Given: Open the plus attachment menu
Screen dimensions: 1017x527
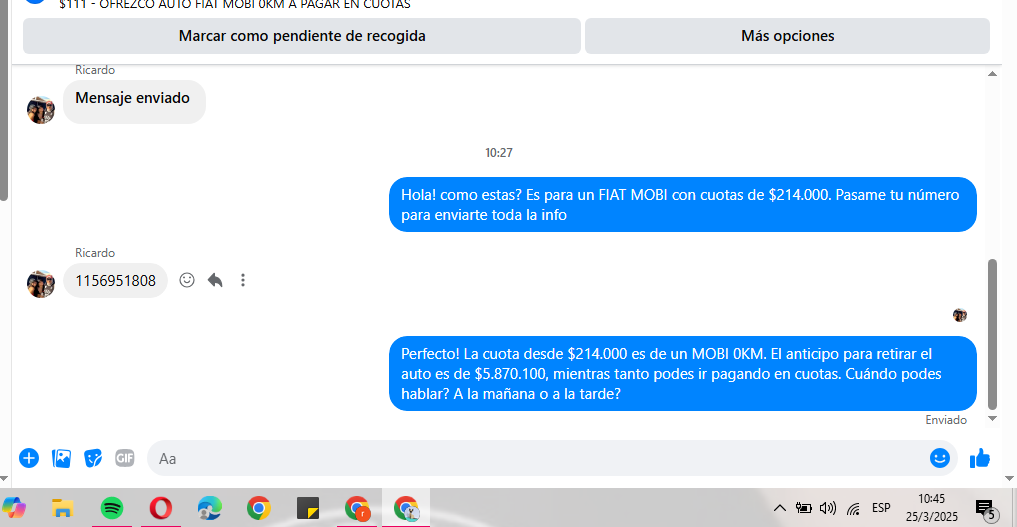Looking at the screenshot, I should [x=29, y=458].
